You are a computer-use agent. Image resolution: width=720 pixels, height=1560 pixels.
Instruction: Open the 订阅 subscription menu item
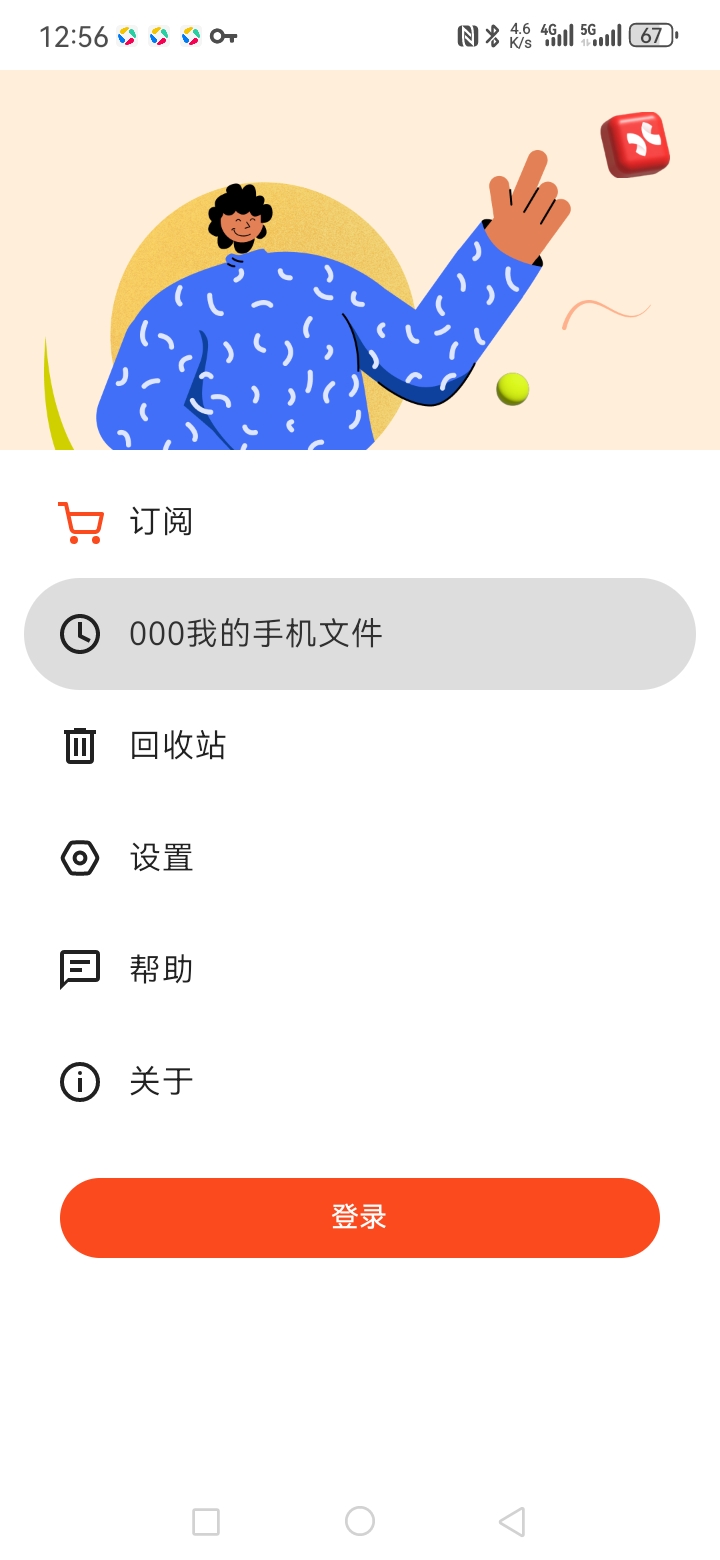tap(160, 522)
